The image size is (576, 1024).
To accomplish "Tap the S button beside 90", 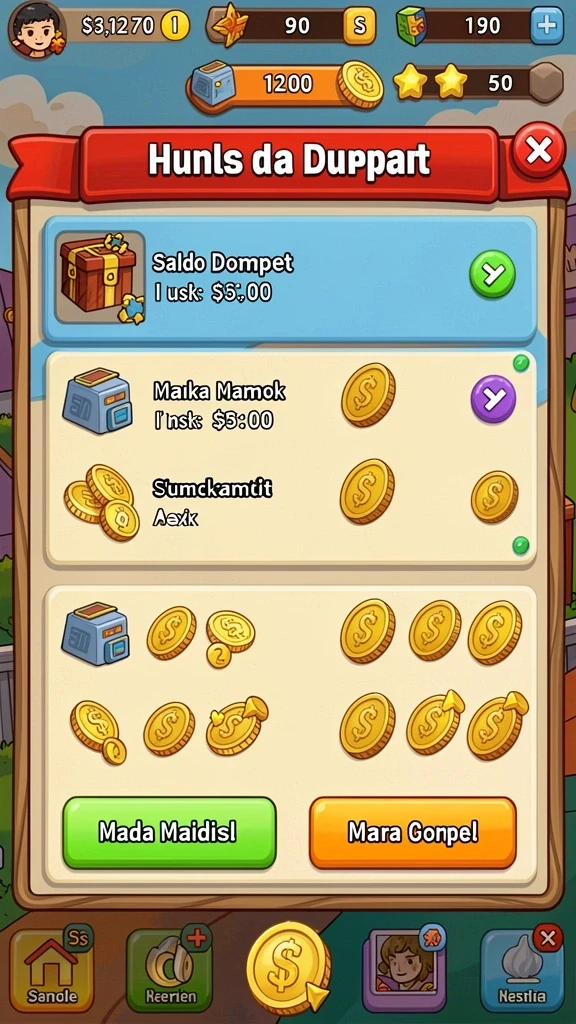I will point(359,25).
